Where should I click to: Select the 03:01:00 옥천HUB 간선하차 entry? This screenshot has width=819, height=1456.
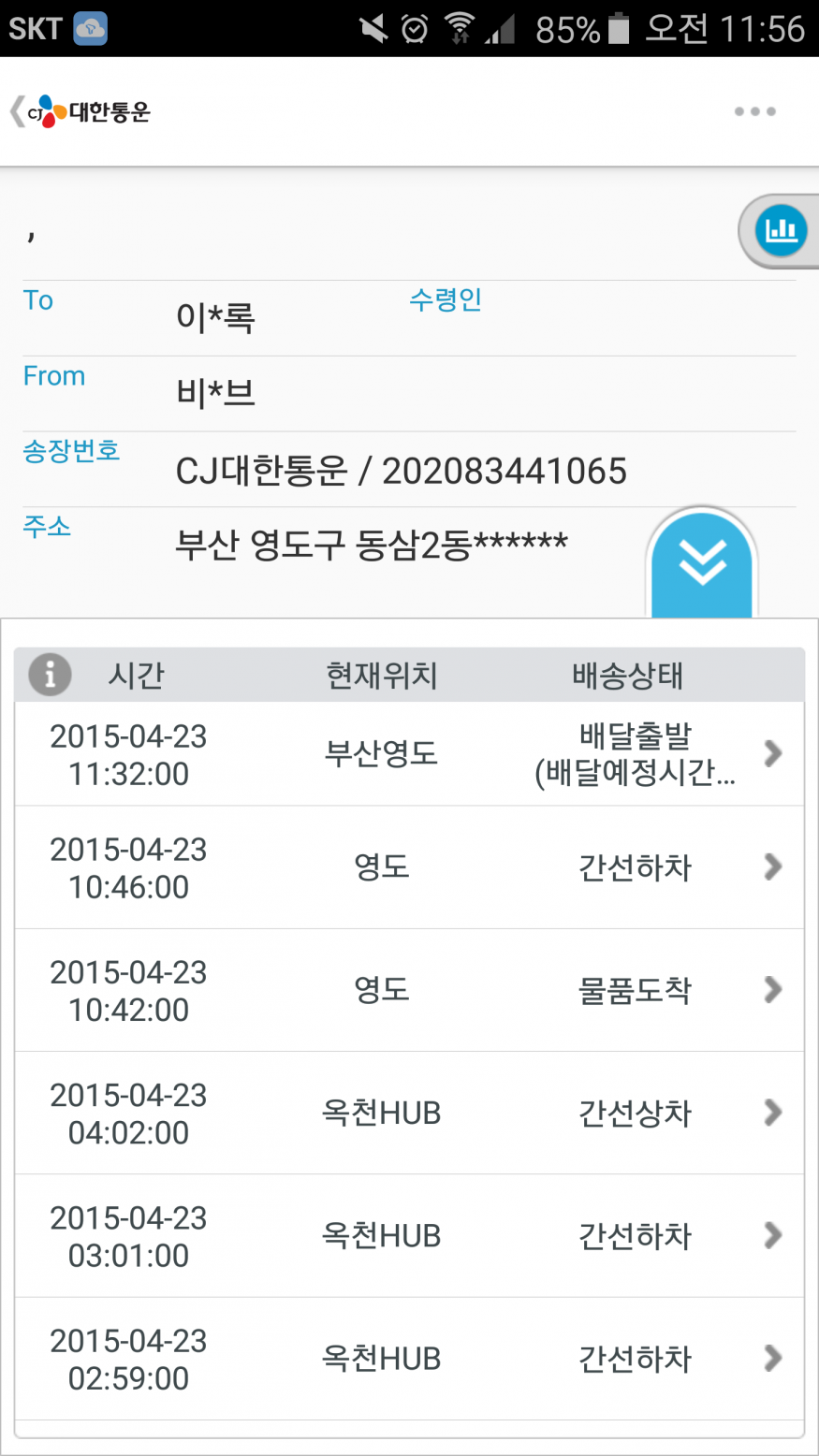pos(409,1235)
